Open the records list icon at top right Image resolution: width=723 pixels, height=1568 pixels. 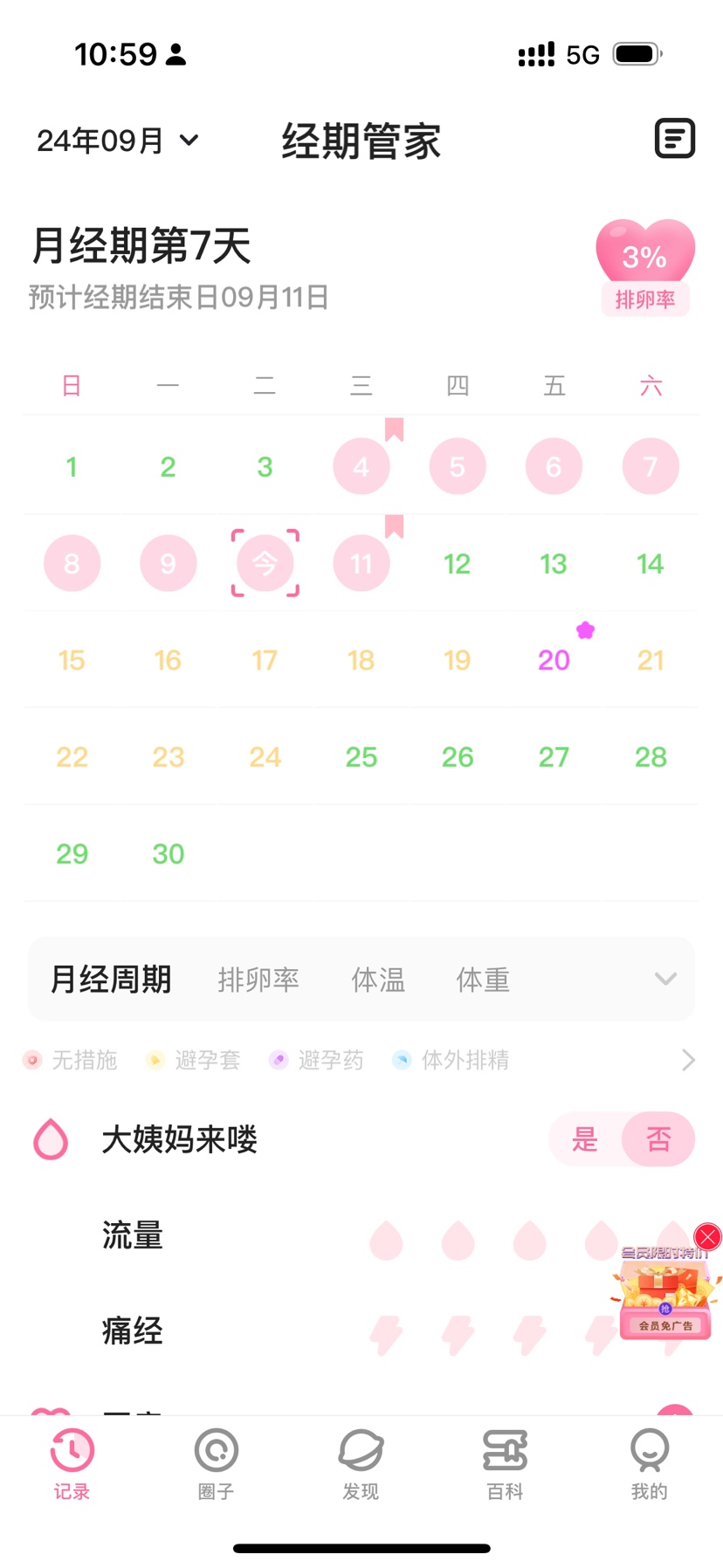[x=674, y=138]
